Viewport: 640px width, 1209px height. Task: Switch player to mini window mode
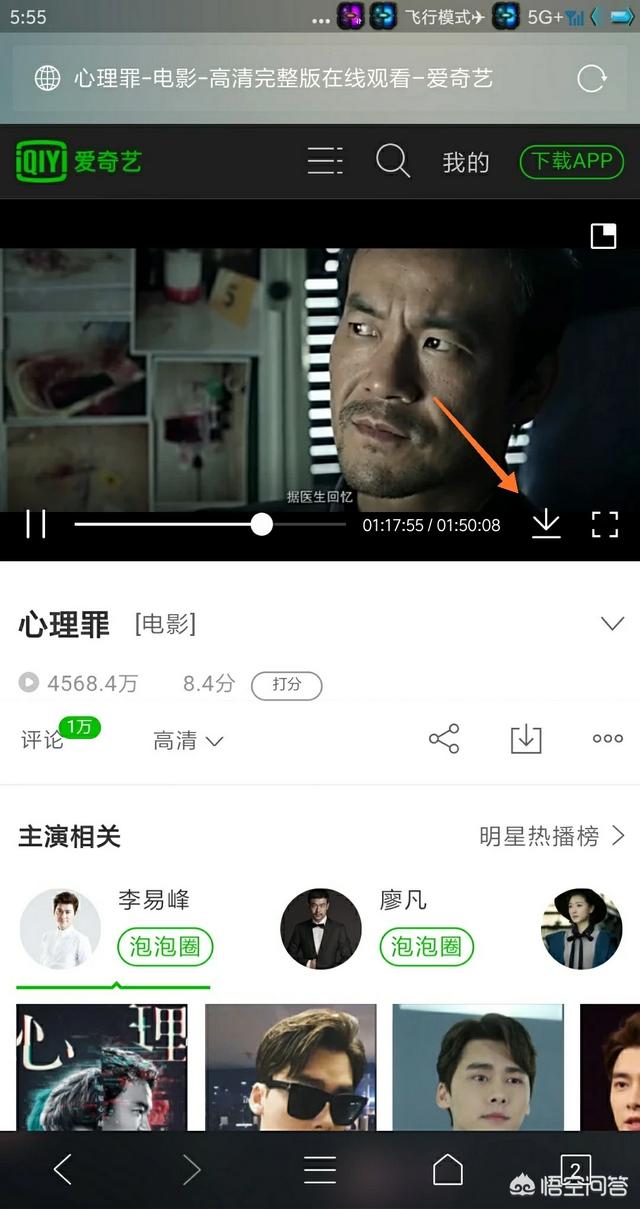[603, 236]
